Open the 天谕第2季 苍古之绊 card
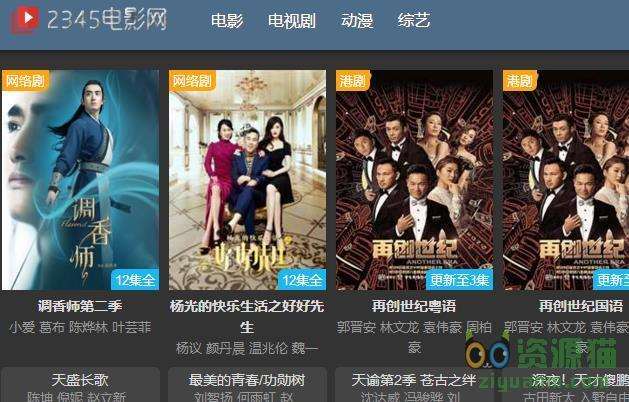The height and width of the screenshot is (402, 629). click(414, 382)
